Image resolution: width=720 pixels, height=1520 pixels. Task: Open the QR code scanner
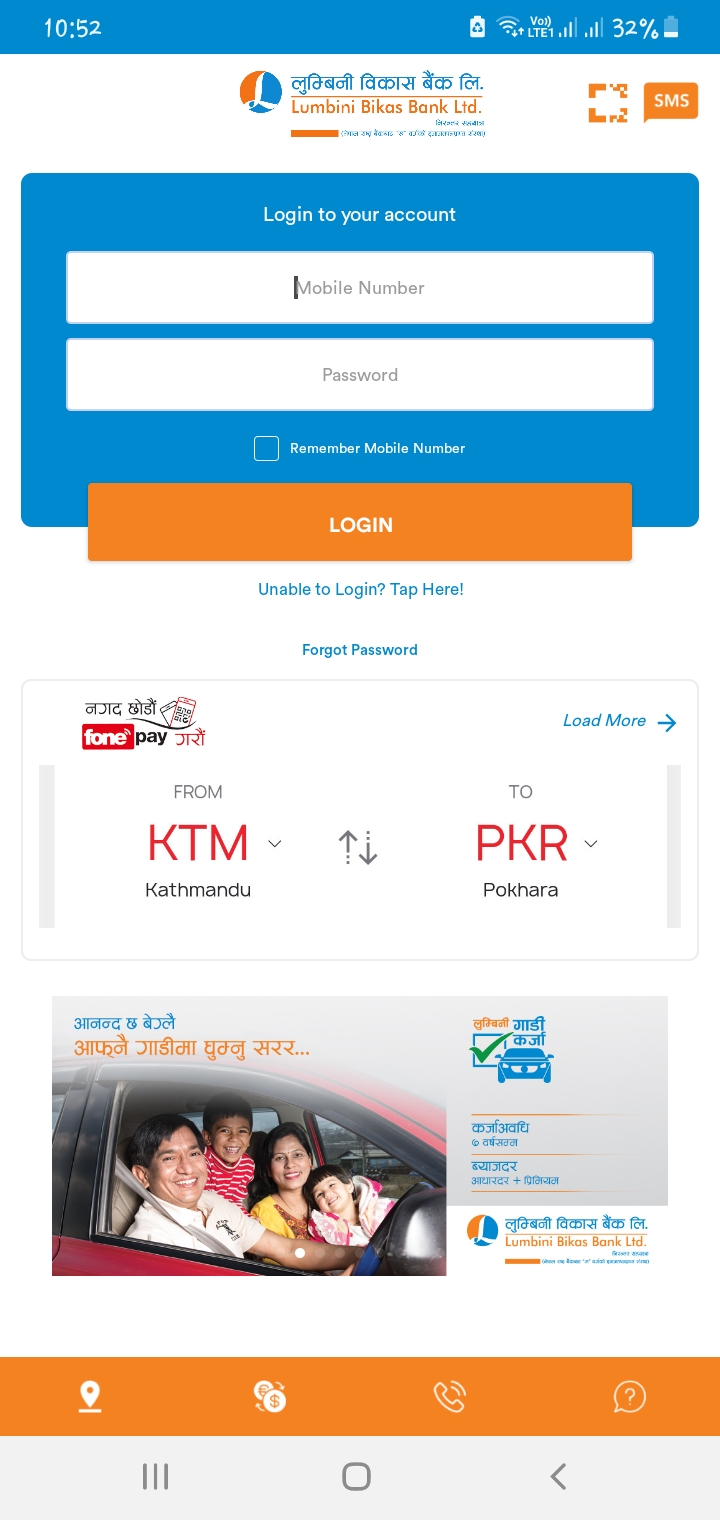coord(607,102)
